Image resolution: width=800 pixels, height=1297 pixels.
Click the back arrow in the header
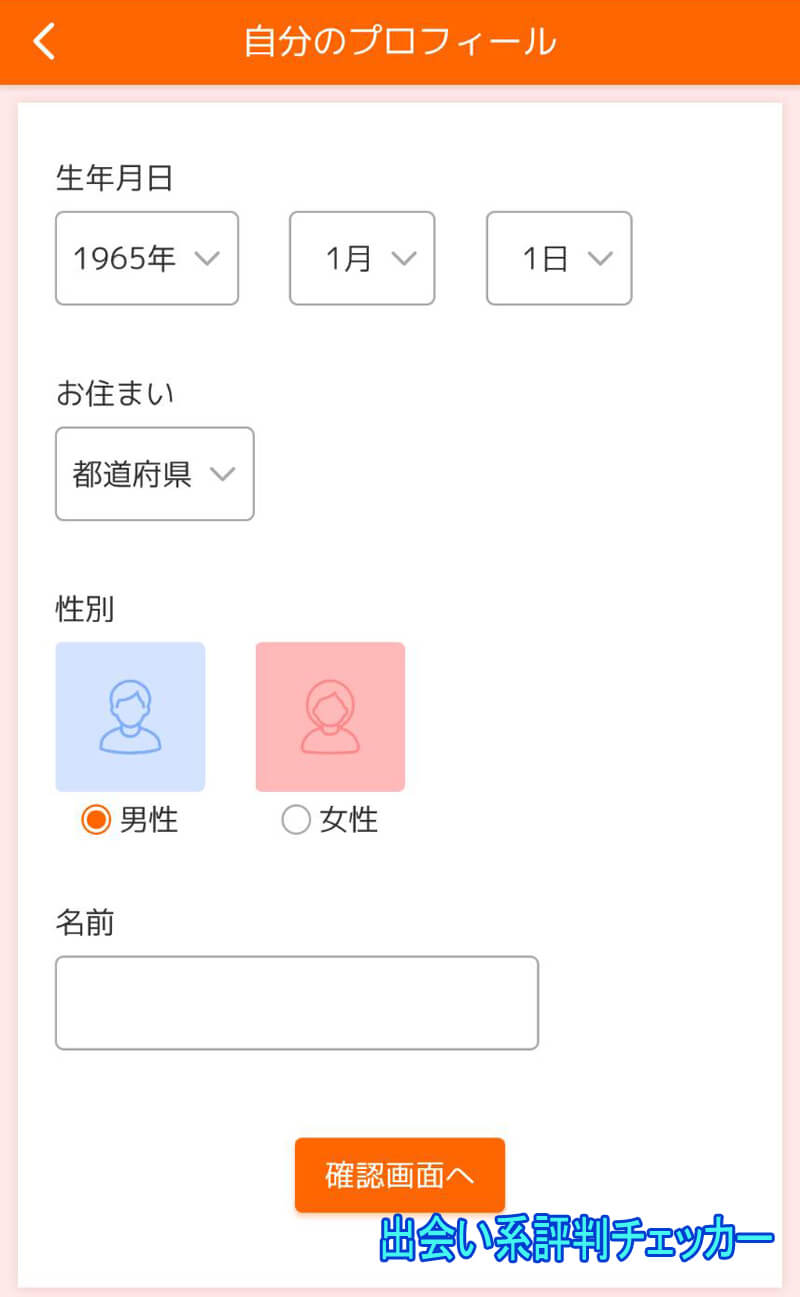pyautogui.click(x=42, y=41)
